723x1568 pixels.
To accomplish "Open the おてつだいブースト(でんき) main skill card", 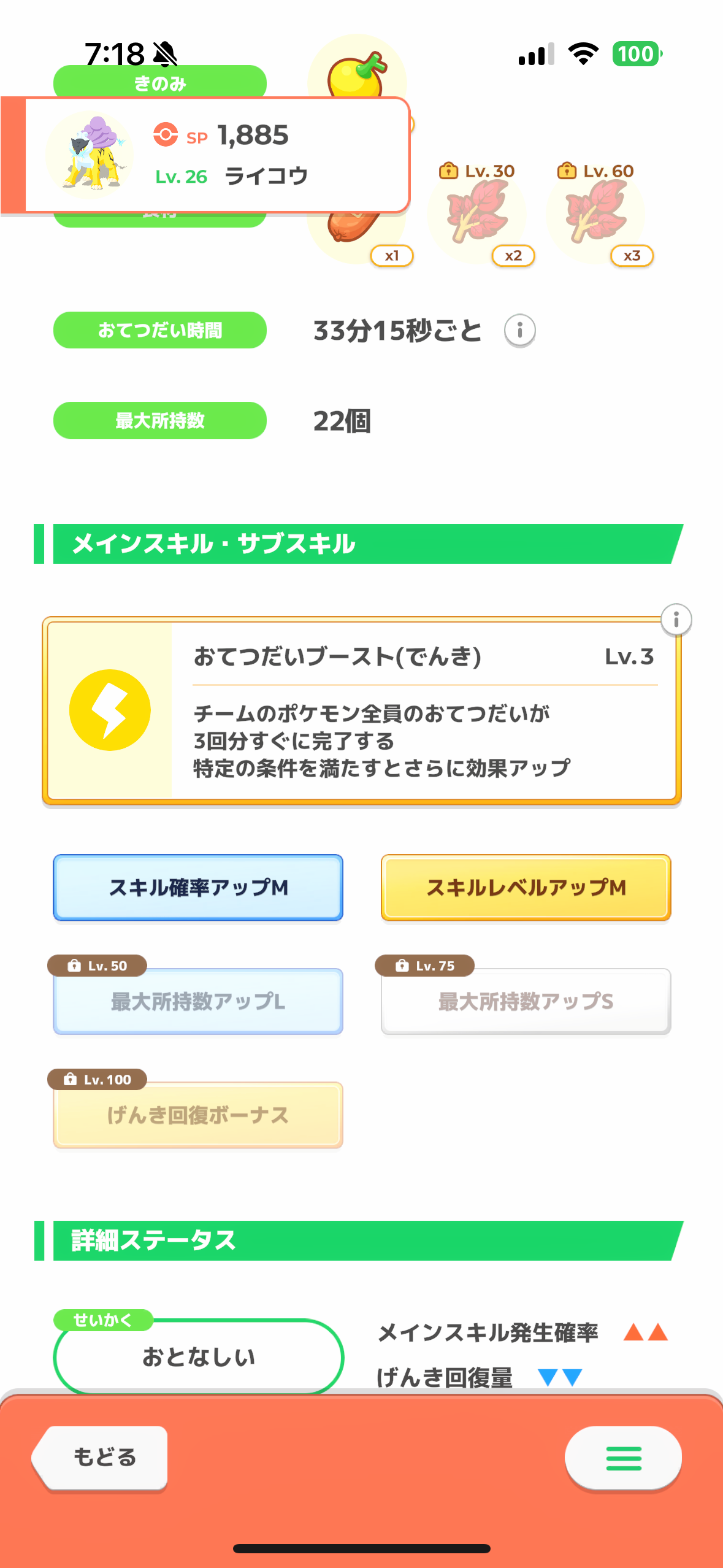I will [x=362, y=710].
